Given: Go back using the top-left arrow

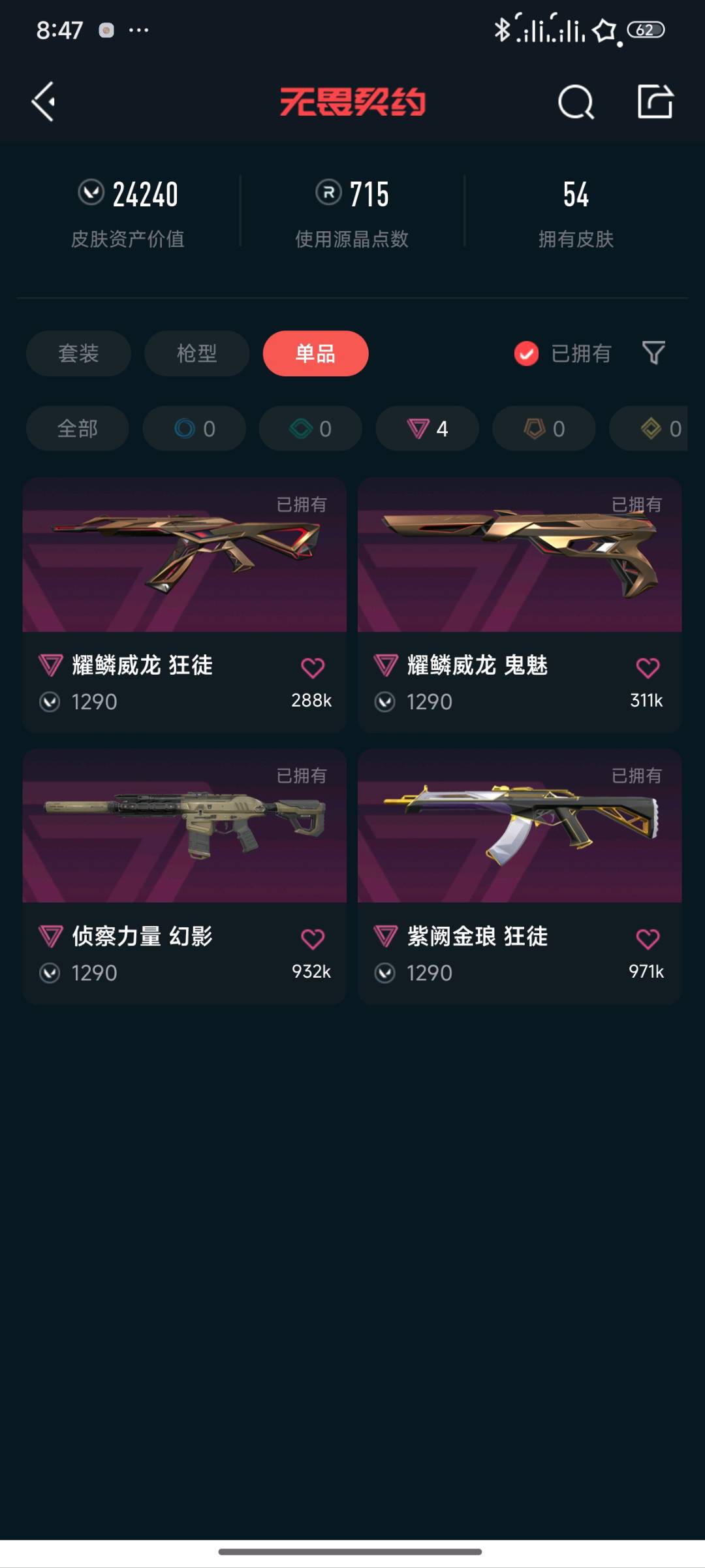Looking at the screenshot, I should (x=44, y=102).
